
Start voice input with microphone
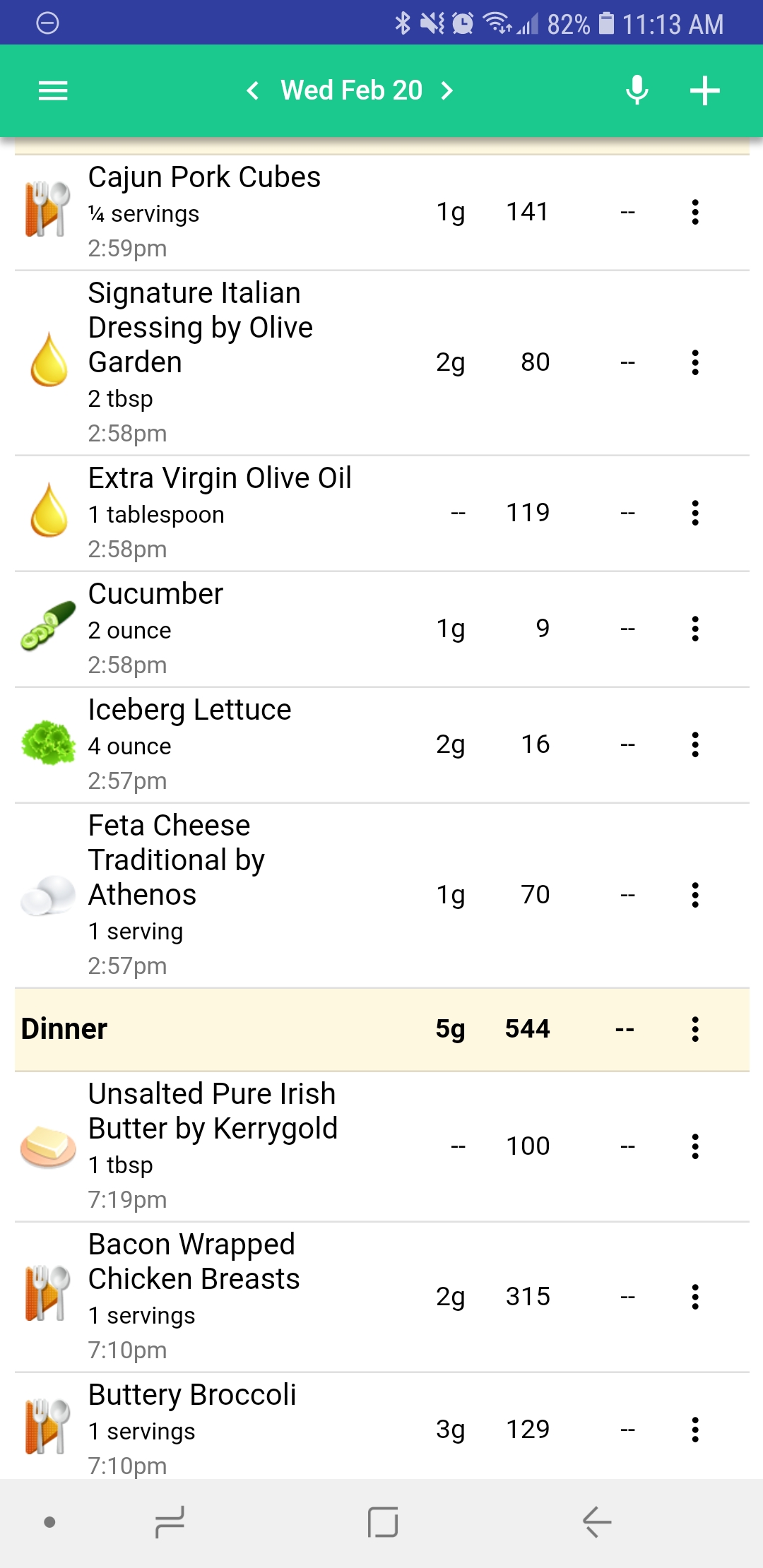click(x=637, y=90)
